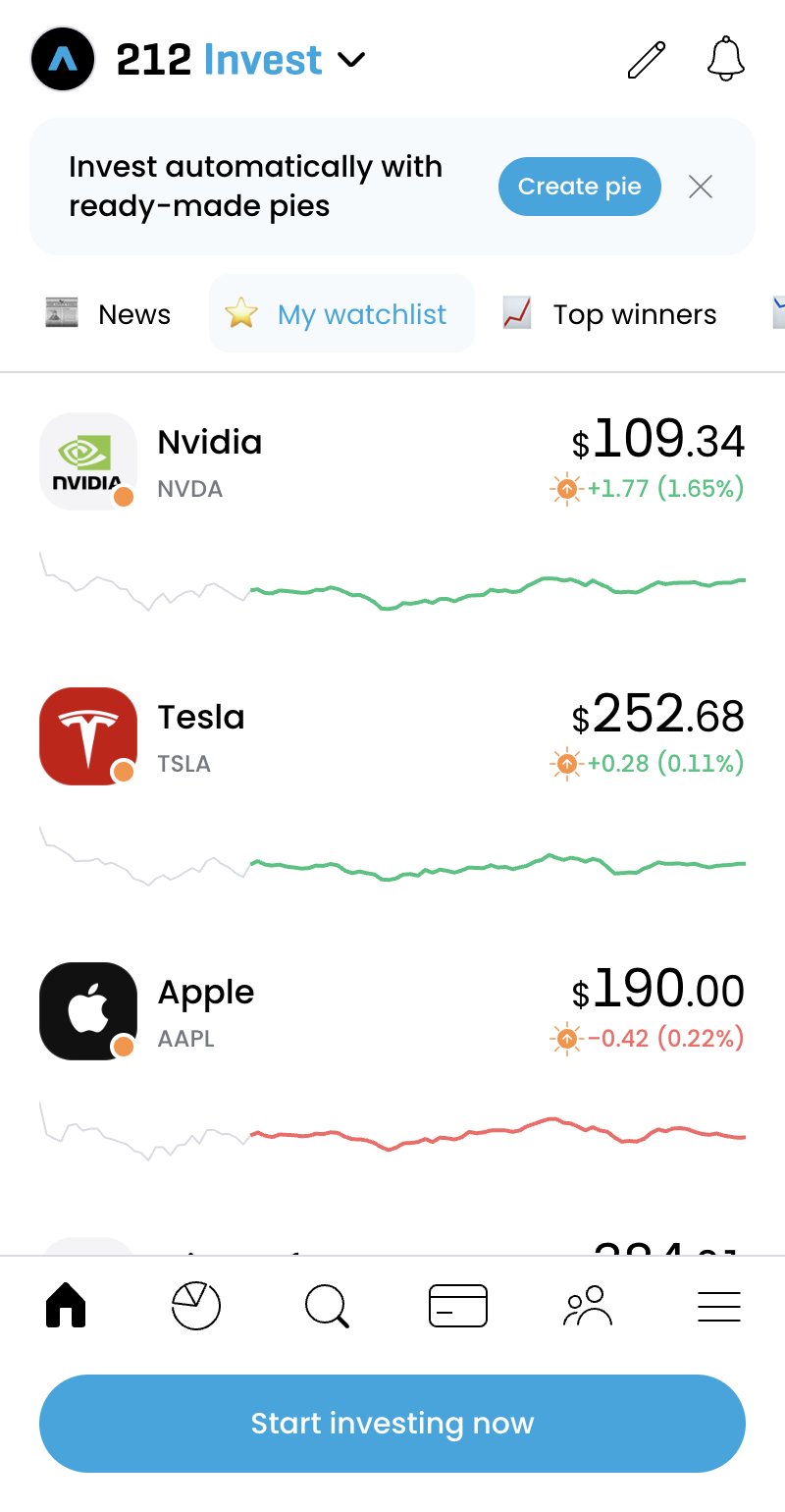
Task: Tap the pencil edit icon
Action: 647,60
